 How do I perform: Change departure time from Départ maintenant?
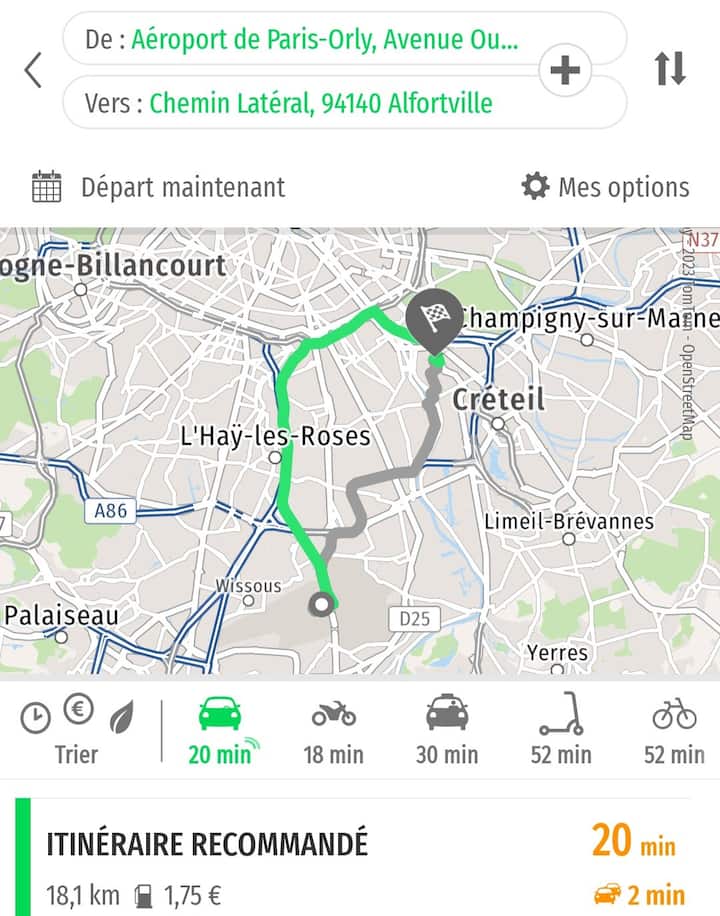click(160, 187)
